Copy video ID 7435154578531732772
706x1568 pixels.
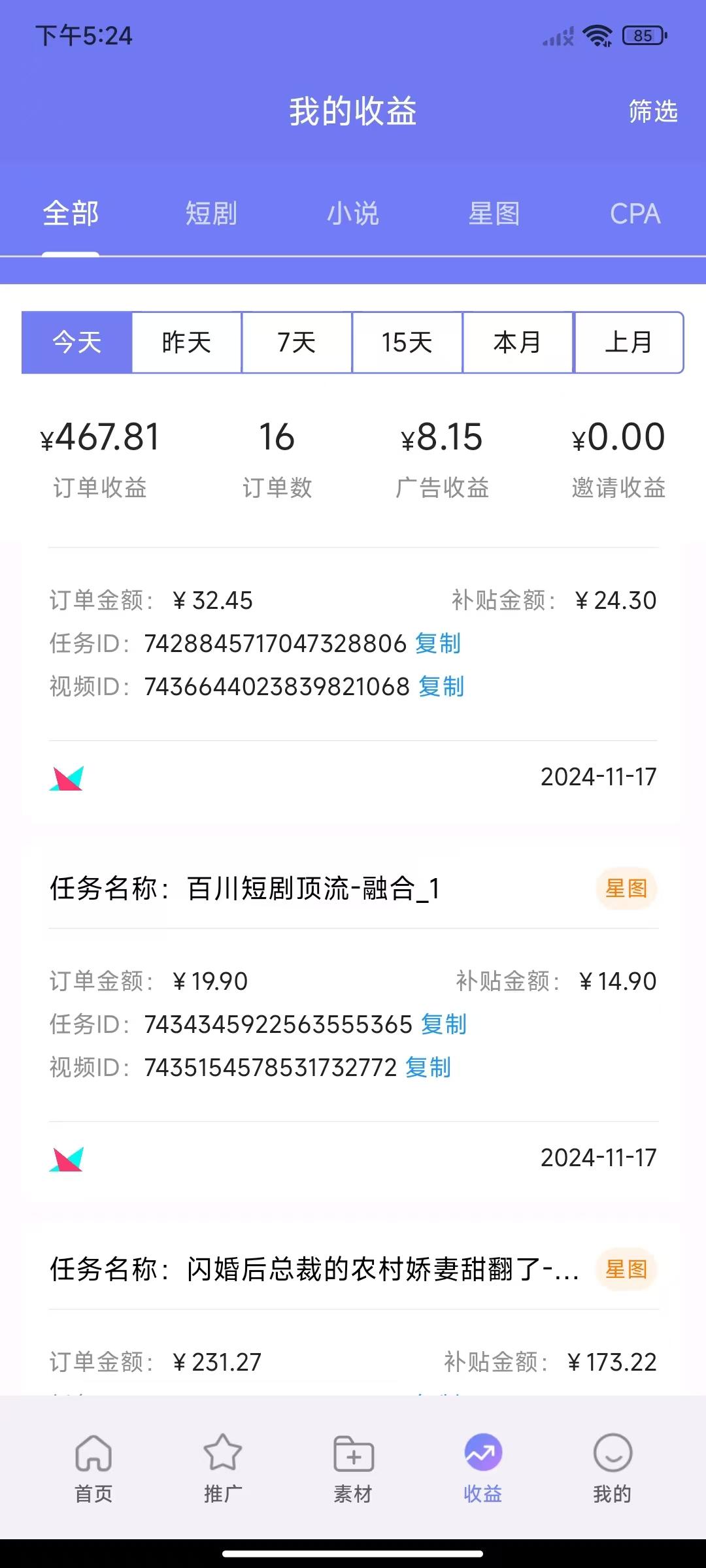coord(428,1068)
